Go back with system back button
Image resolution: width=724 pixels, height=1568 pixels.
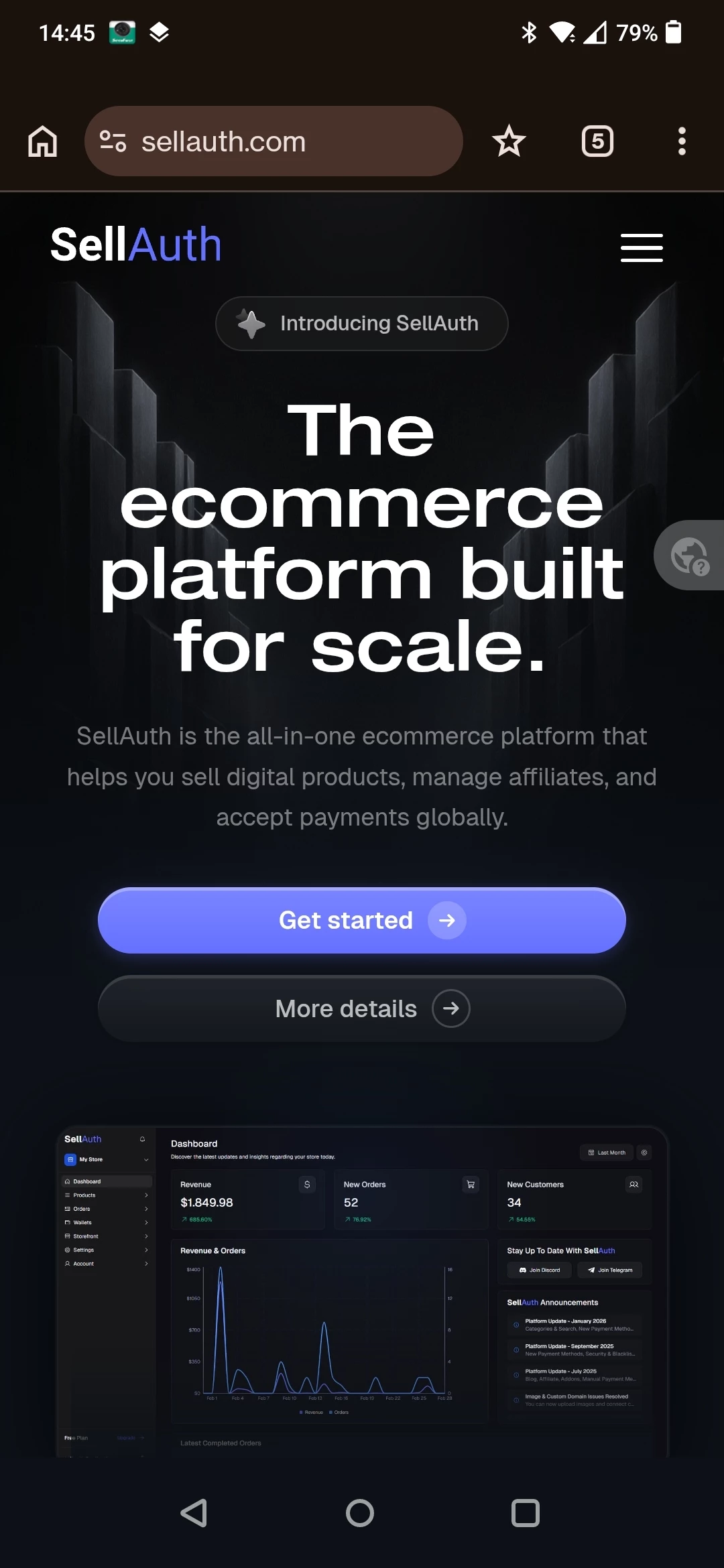click(194, 1513)
